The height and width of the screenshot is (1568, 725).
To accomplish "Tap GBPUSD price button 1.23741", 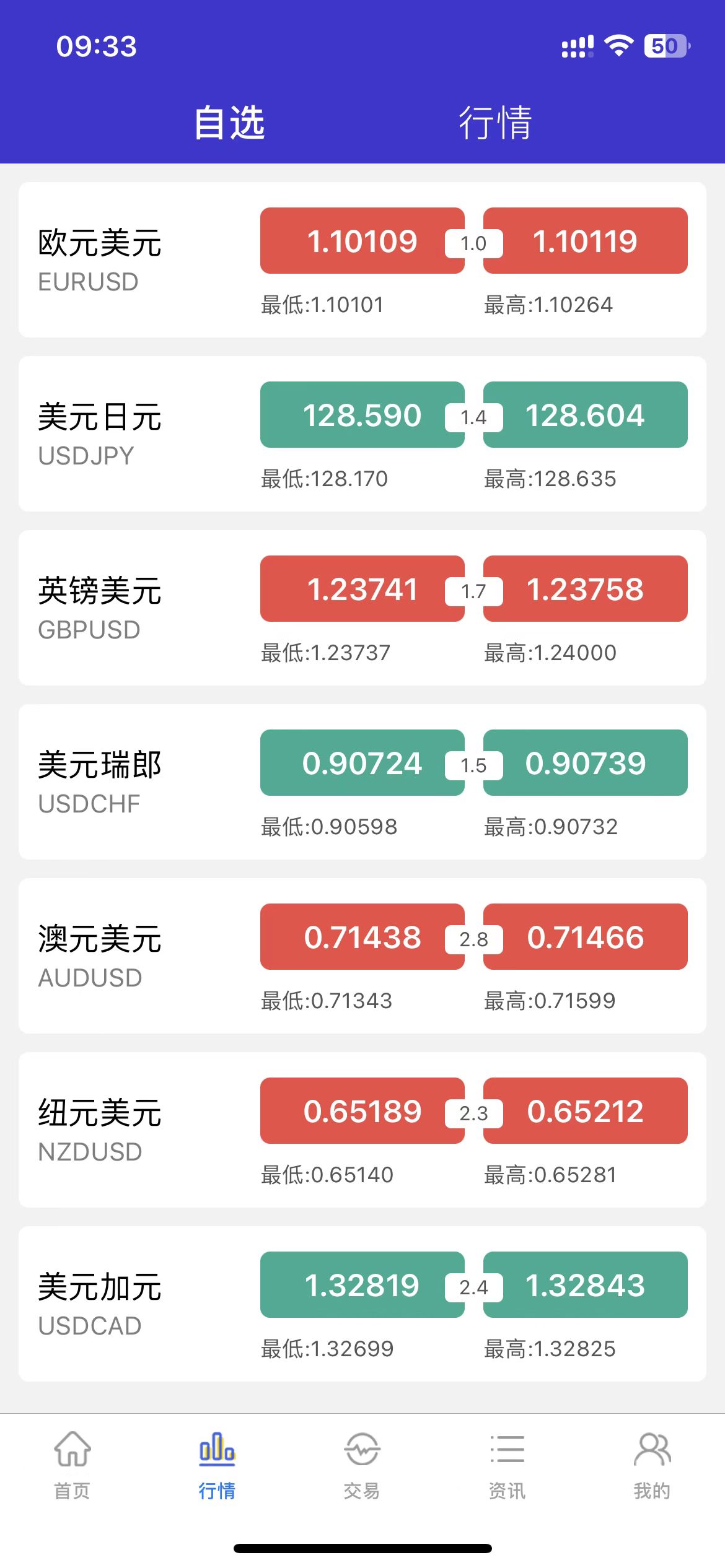I will 362,589.
